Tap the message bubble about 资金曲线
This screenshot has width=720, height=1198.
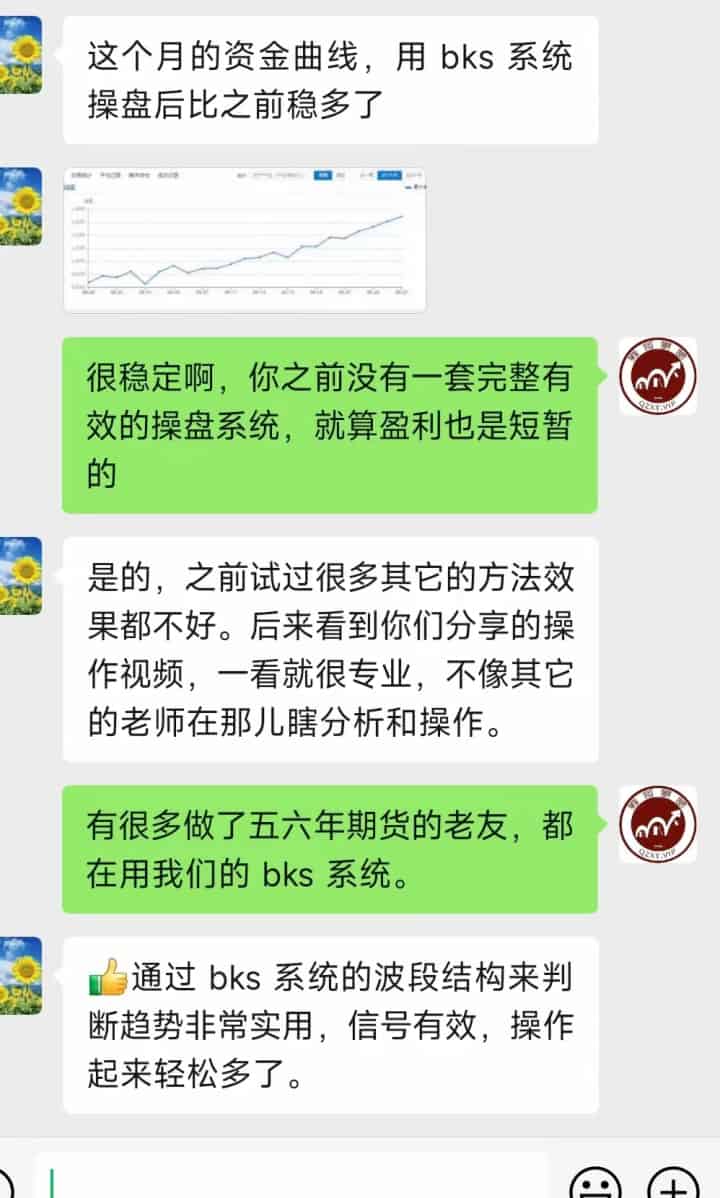point(330,78)
